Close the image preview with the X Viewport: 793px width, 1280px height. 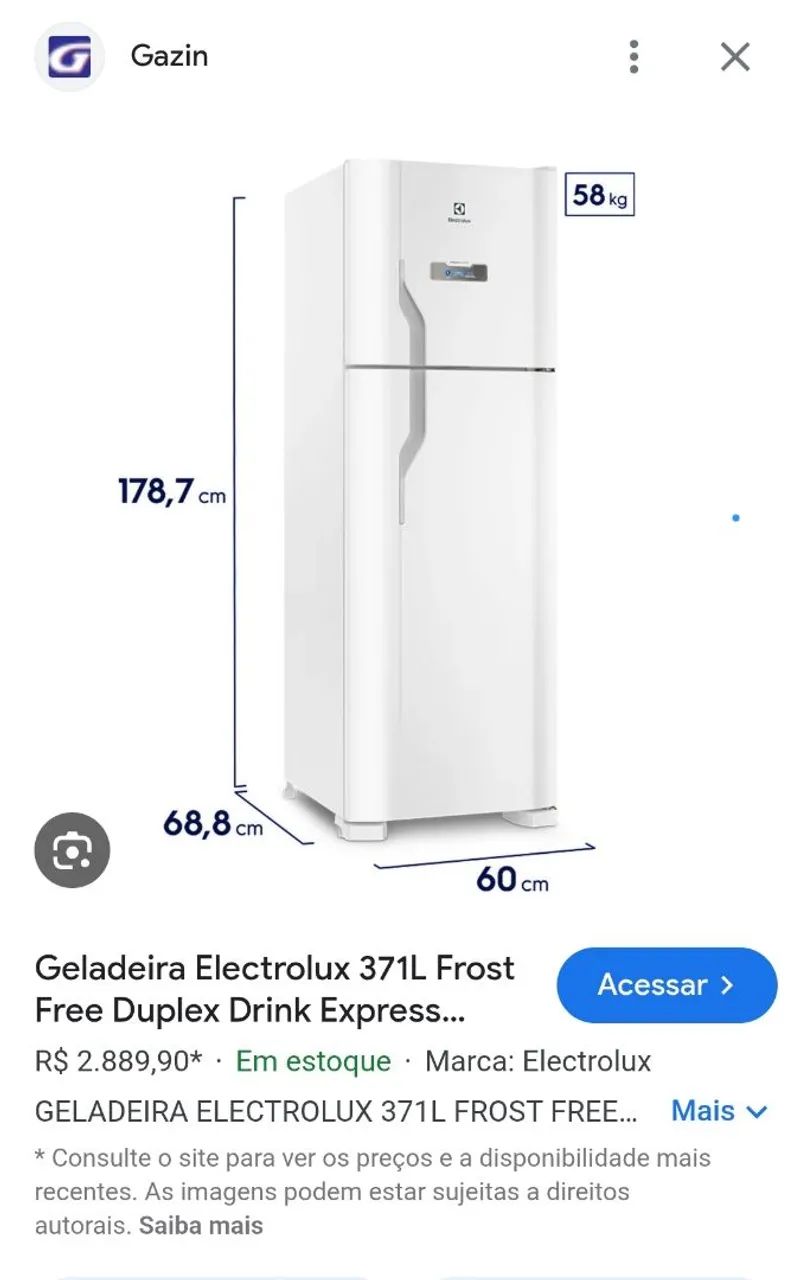[735, 56]
